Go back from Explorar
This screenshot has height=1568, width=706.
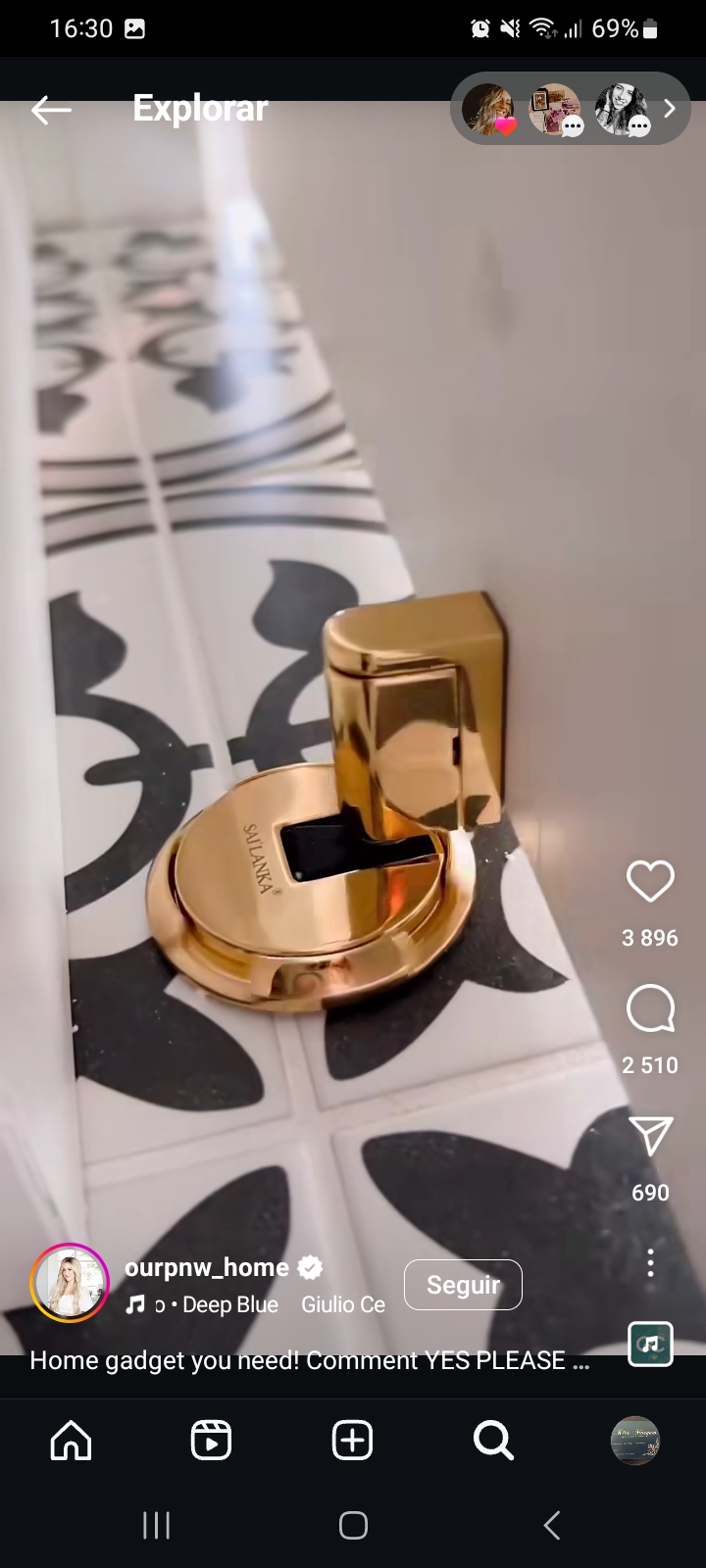coord(51,110)
